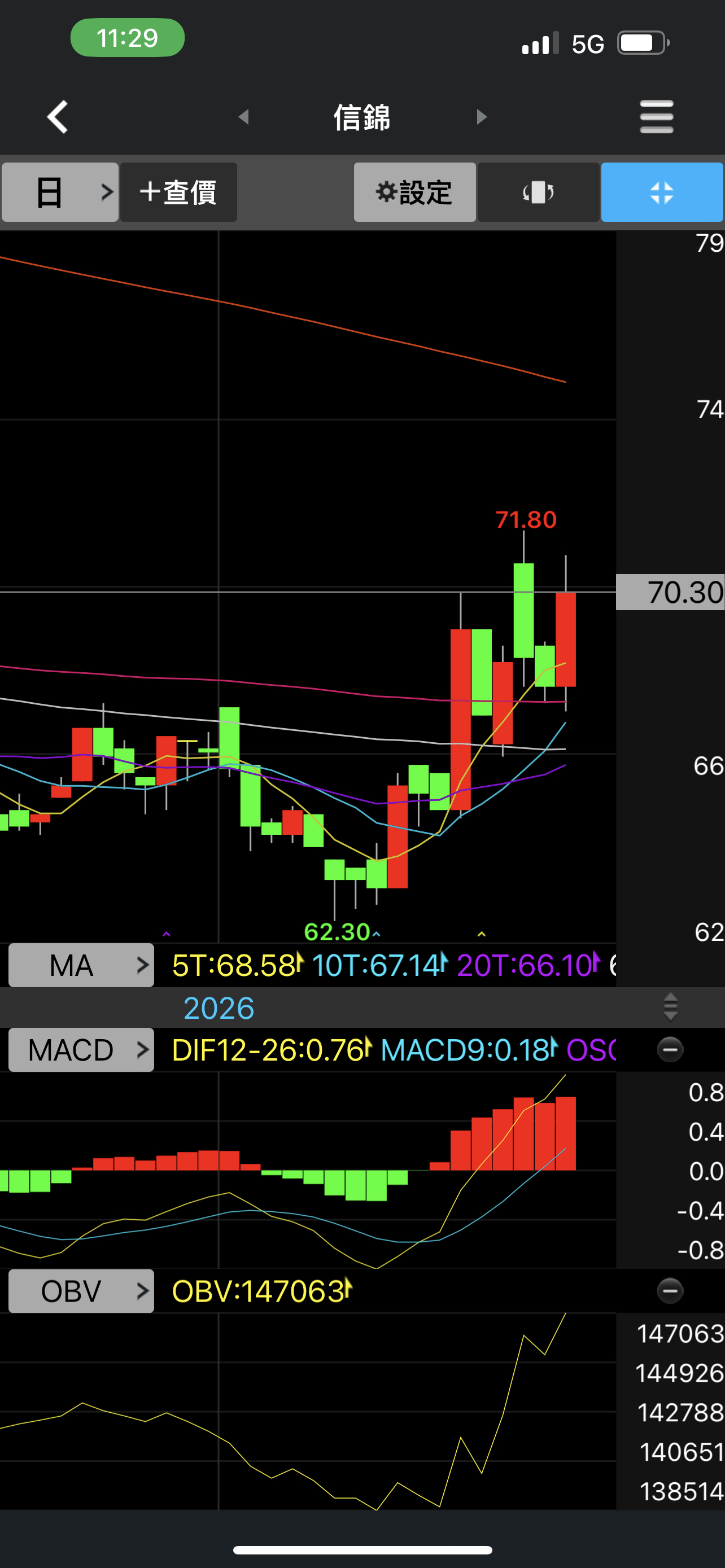Rotate the chart to landscape
Viewport: 725px width, 1568px height.
tap(538, 192)
